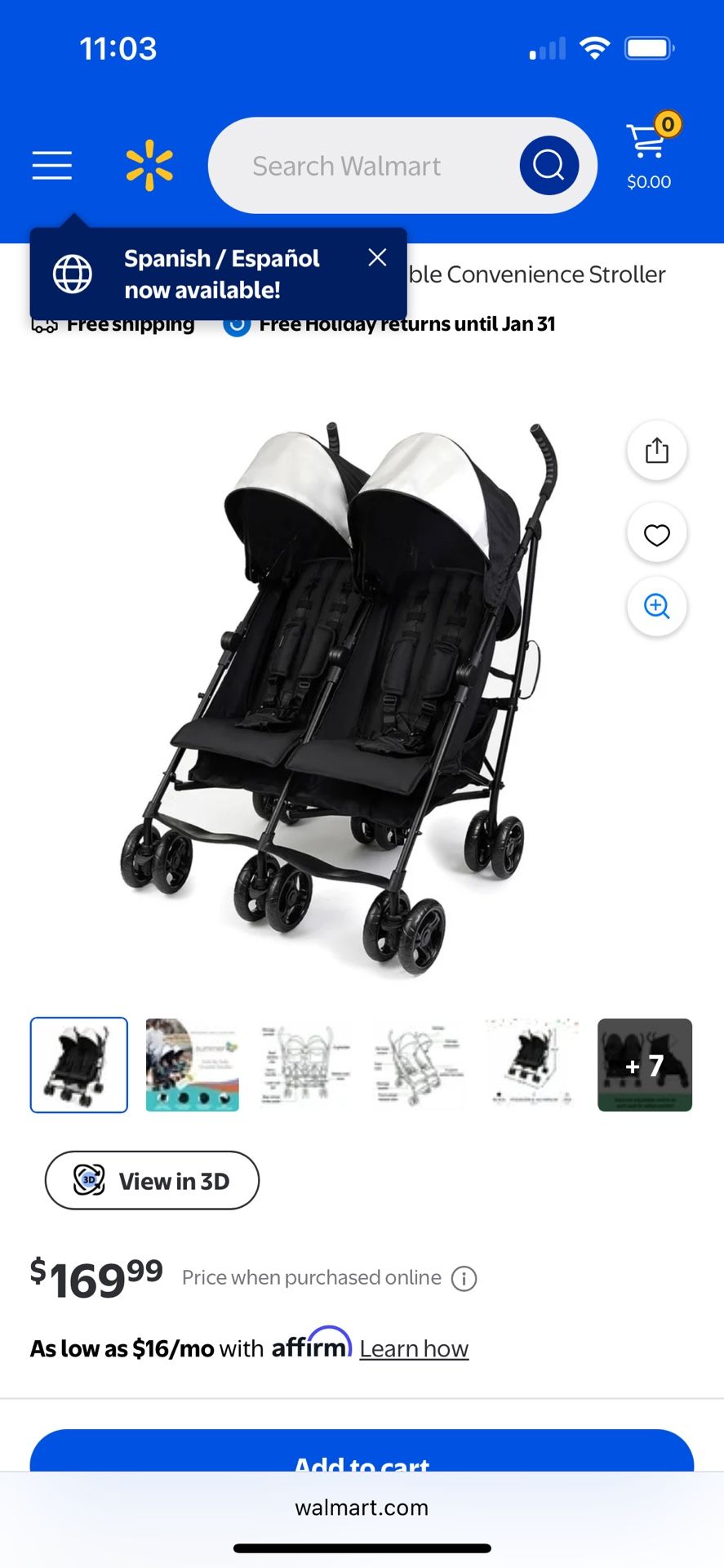
Task: Open the Affirm Learn how link
Action: pos(414,1348)
